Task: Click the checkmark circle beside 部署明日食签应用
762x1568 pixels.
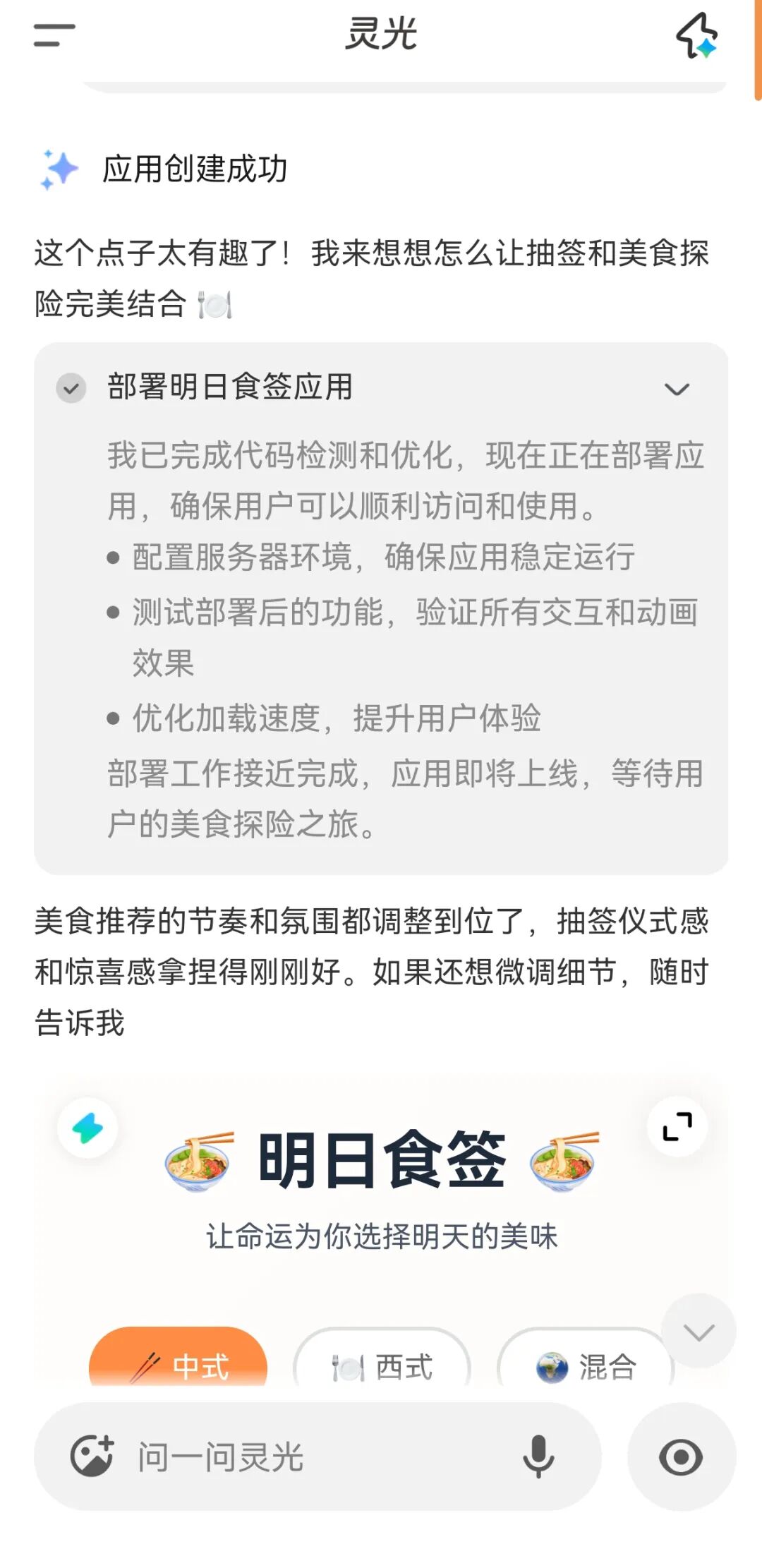Action: (71, 389)
